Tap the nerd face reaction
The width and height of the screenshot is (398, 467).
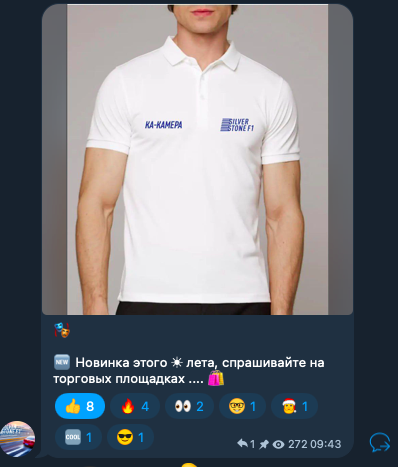click(x=242, y=406)
